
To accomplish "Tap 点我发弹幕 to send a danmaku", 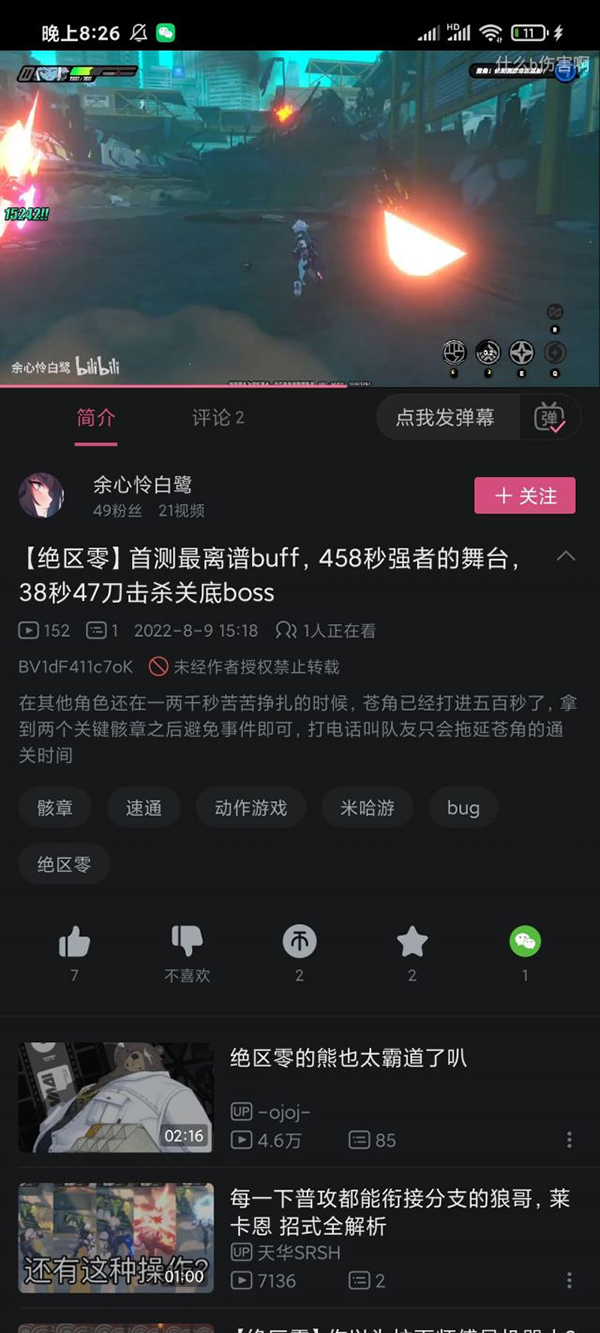I will (445, 417).
